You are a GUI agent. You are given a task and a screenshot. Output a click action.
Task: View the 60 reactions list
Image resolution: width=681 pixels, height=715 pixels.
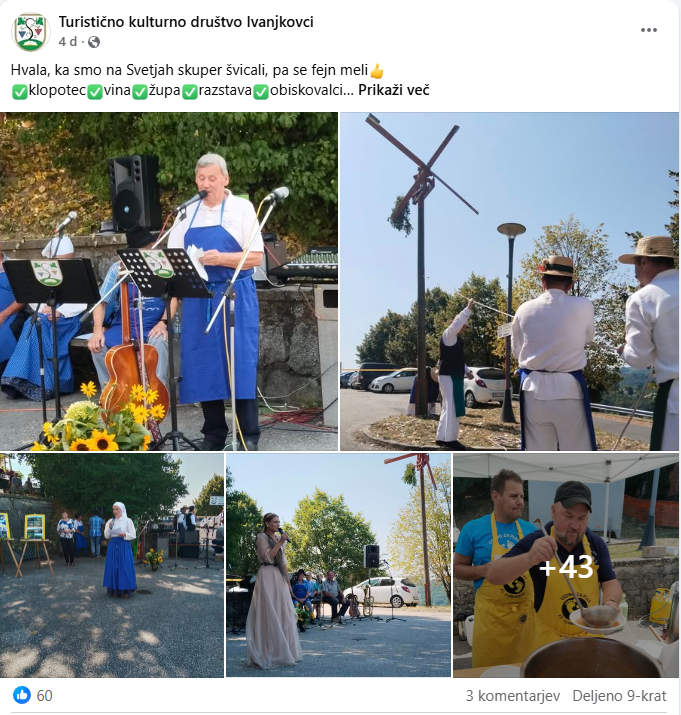tap(34, 695)
